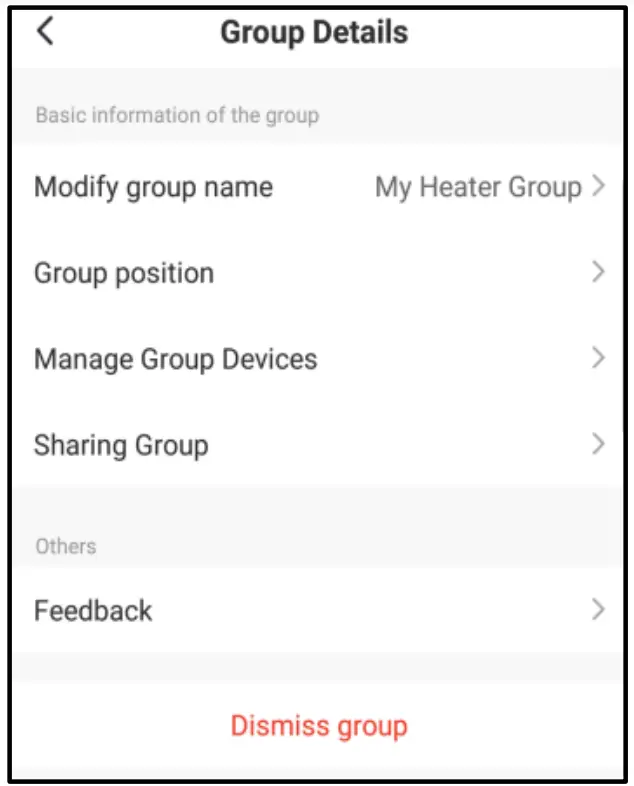Open Modify group name setting
Screen dimensions: 634x786
tap(317, 187)
